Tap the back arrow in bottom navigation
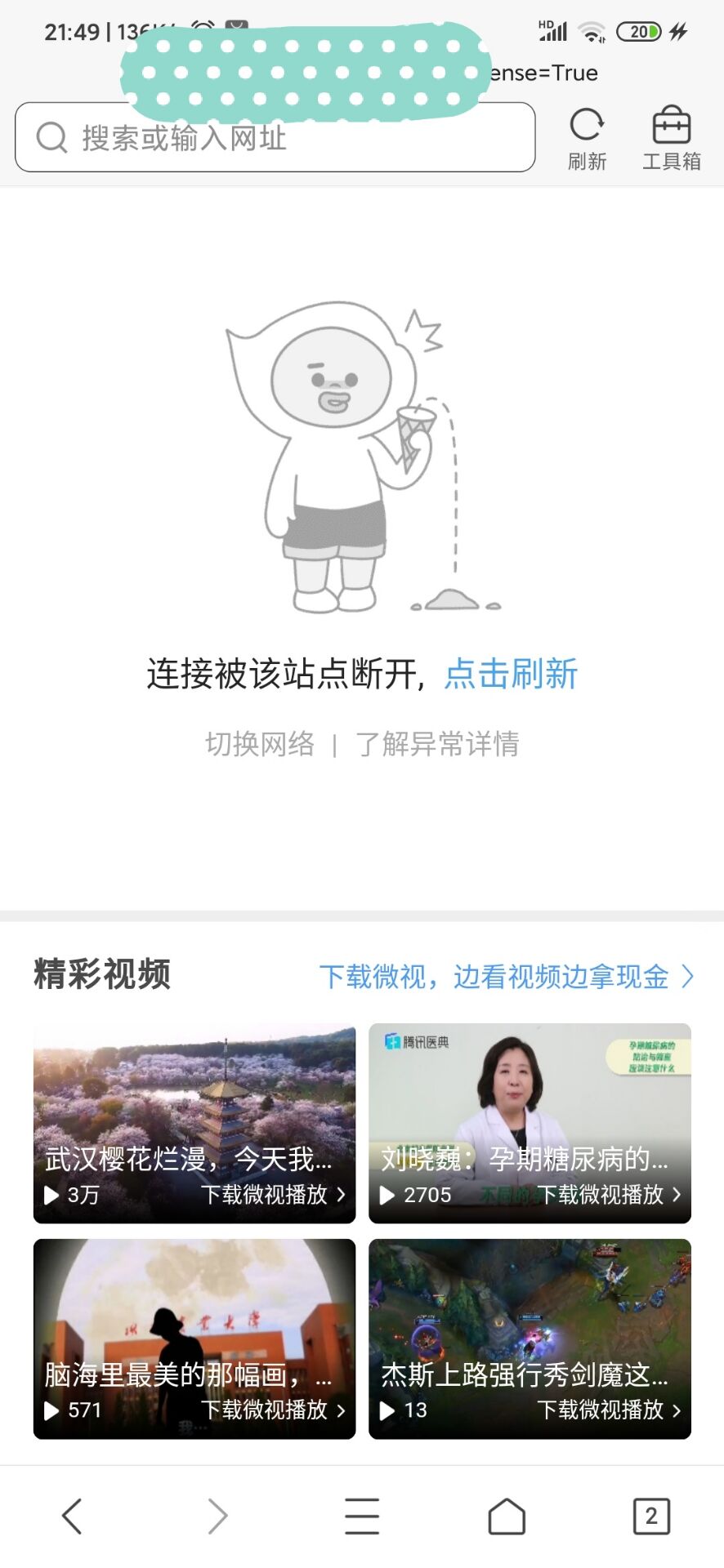The image size is (724, 1568). (x=73, y=1517)
